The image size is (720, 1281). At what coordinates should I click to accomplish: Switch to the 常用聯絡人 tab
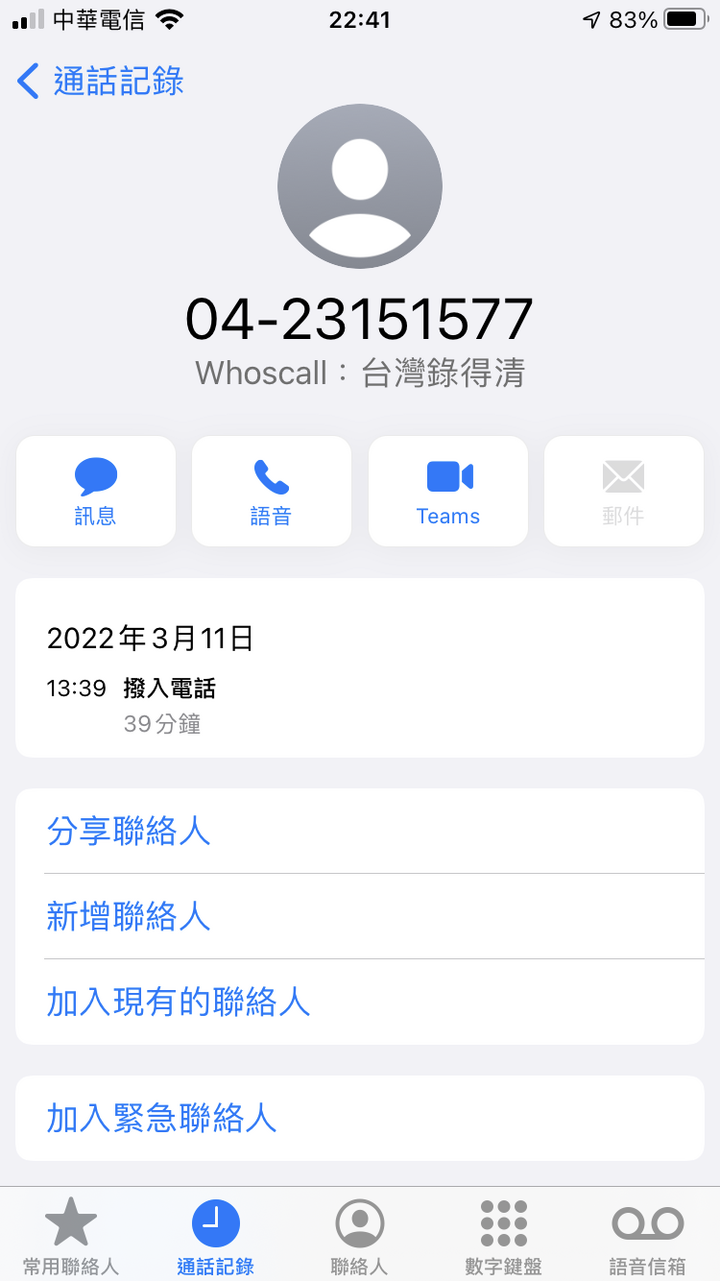(71, 1238)
